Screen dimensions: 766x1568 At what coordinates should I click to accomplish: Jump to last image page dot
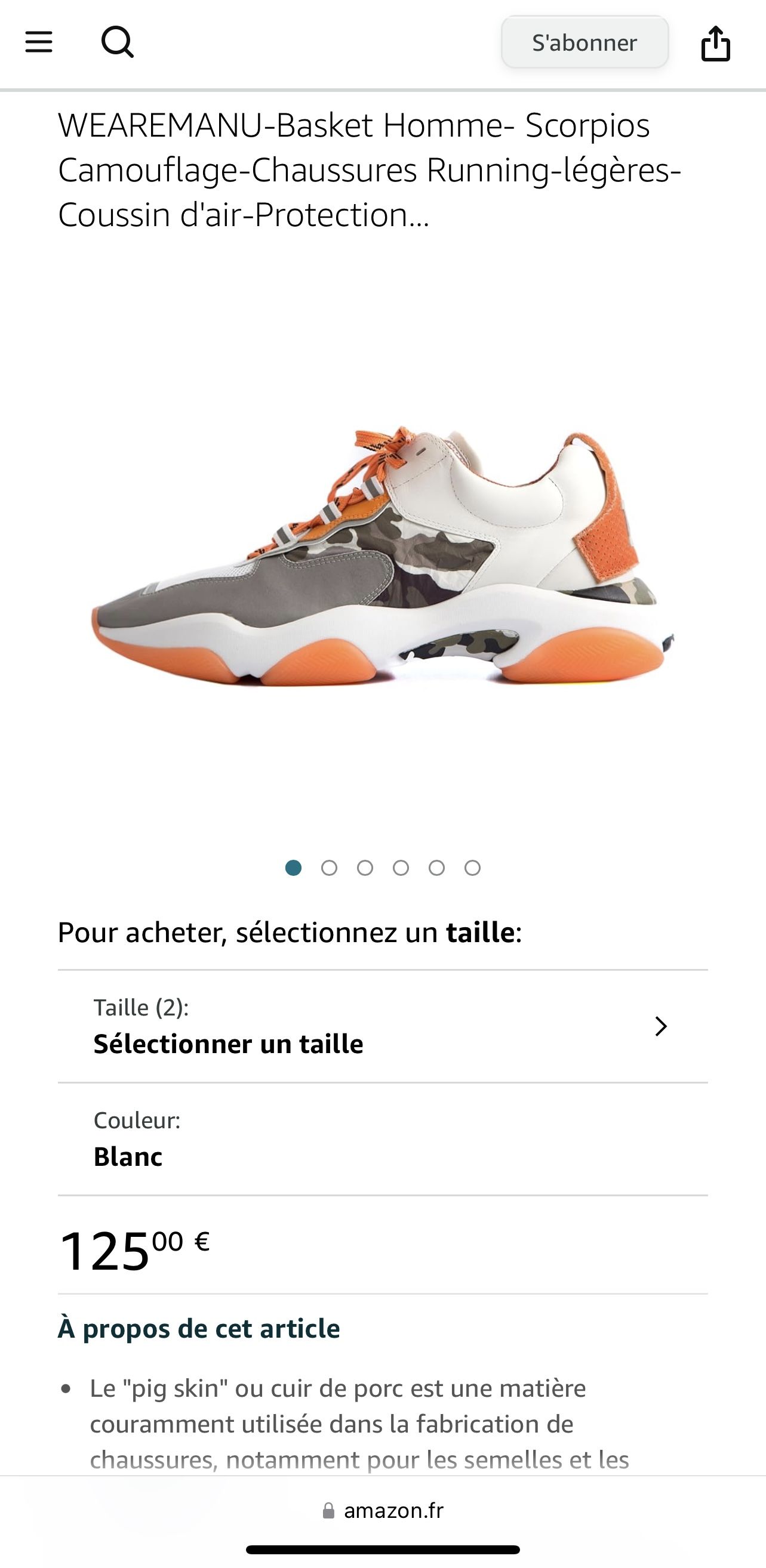[472, 868]
